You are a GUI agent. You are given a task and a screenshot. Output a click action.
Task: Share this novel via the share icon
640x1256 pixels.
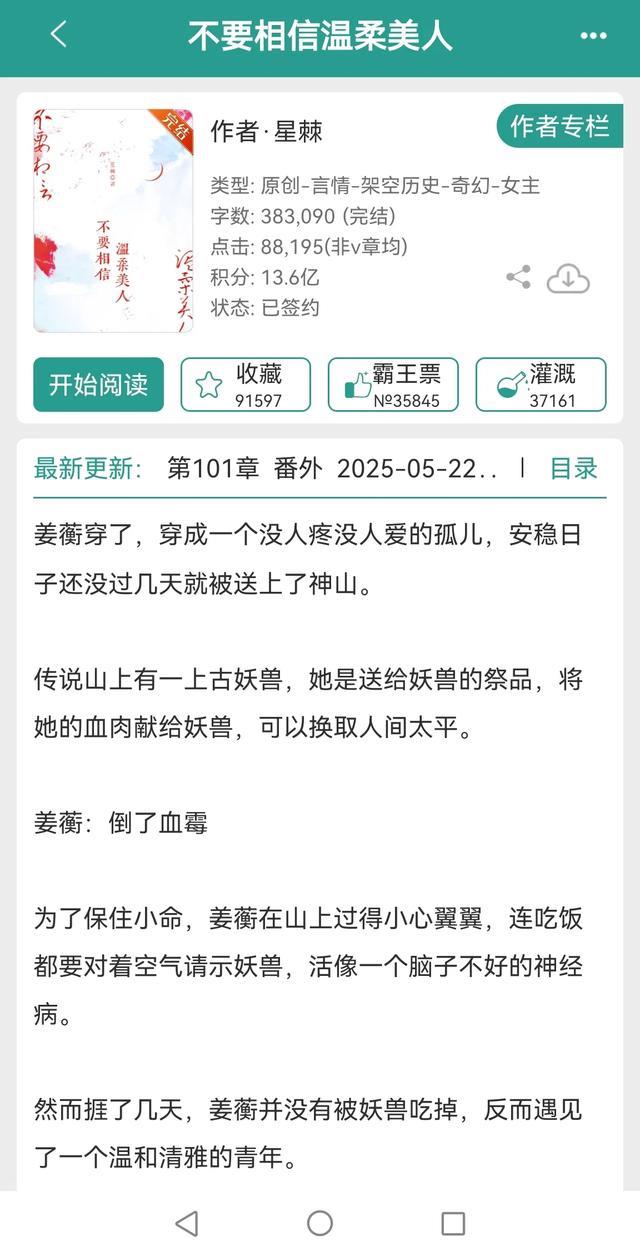[518, 278]
